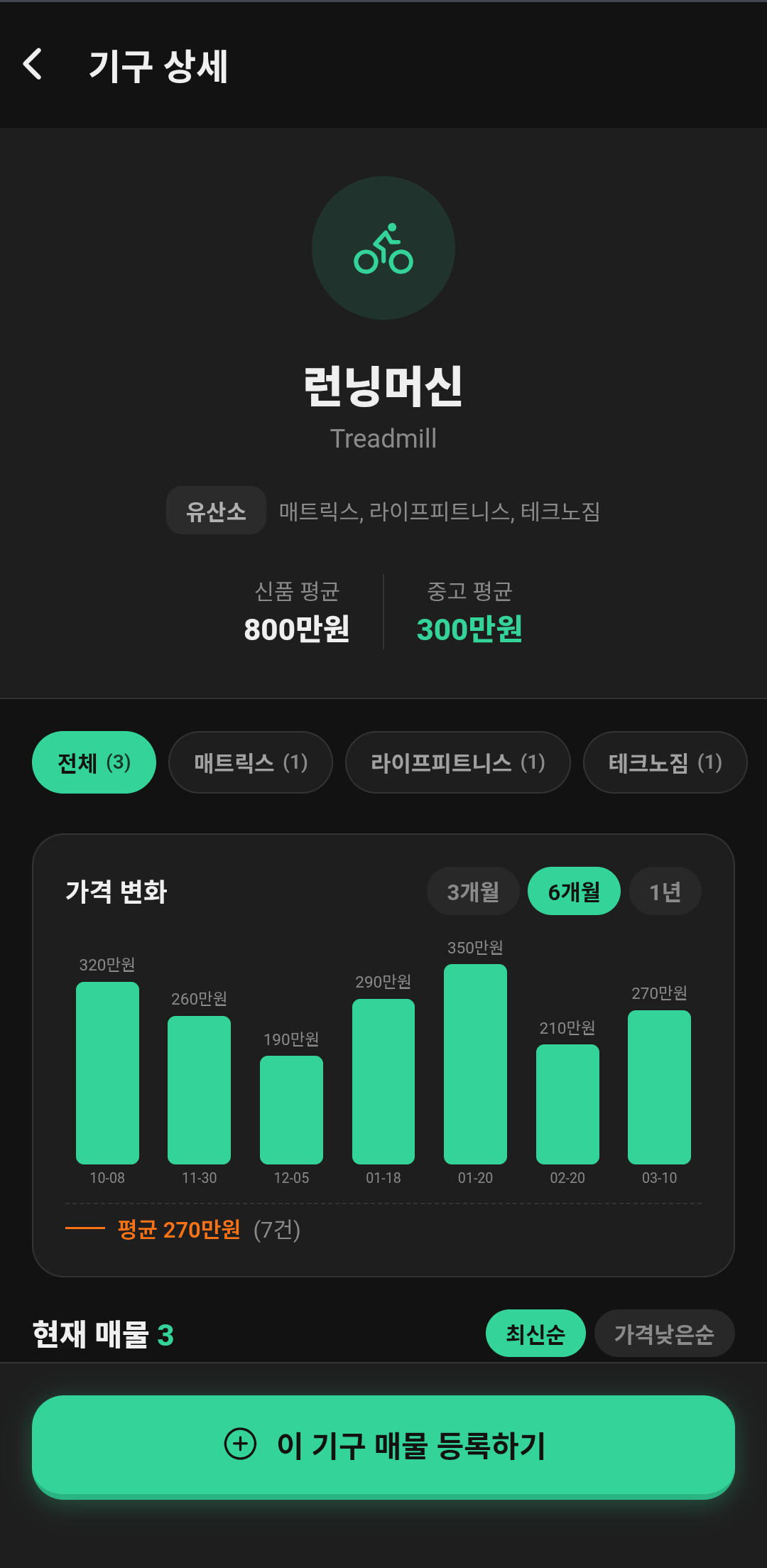This screenshot has width=767, height=1568.
Task: Filter listings by 테크노짐 brand
Action: coord(664,762)
